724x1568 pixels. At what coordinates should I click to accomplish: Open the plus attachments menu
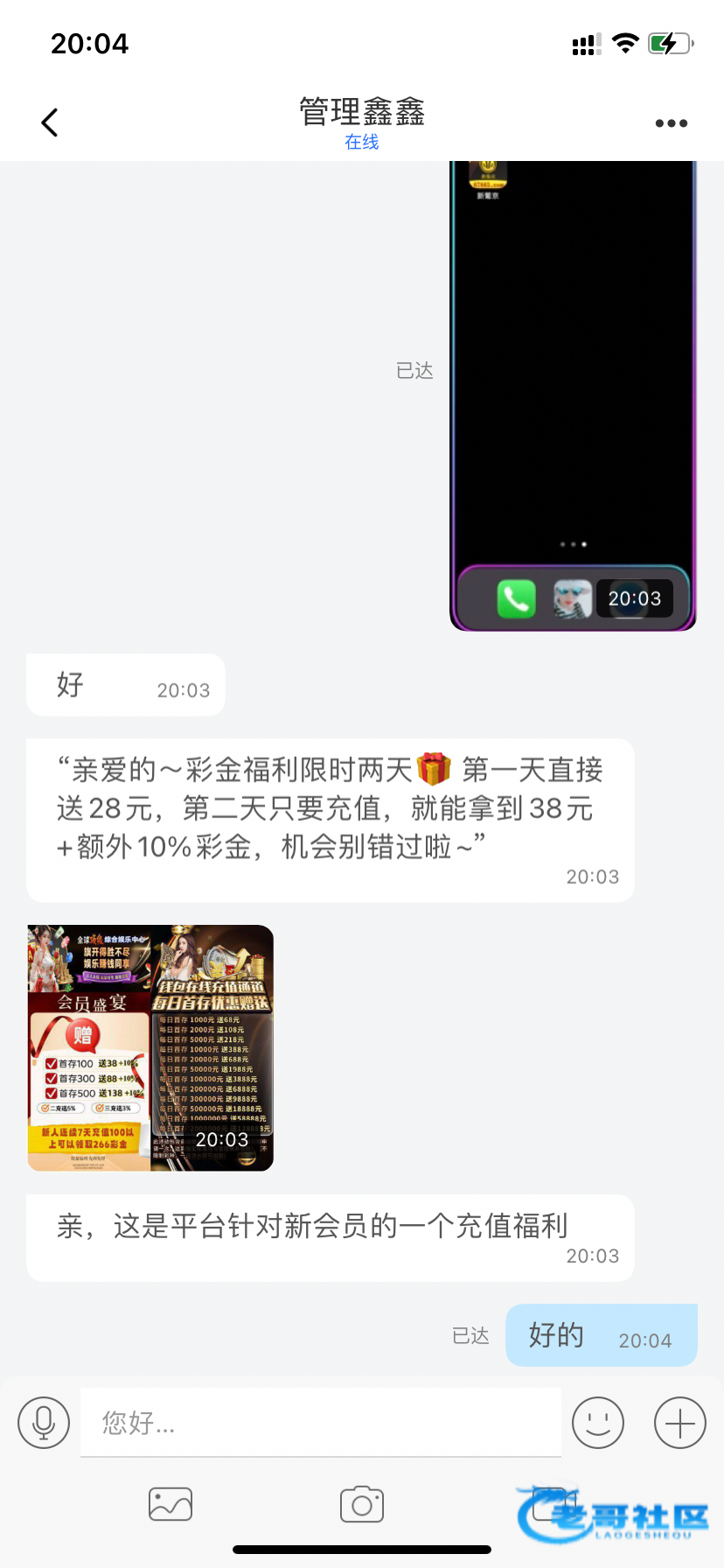(680, 1423)
